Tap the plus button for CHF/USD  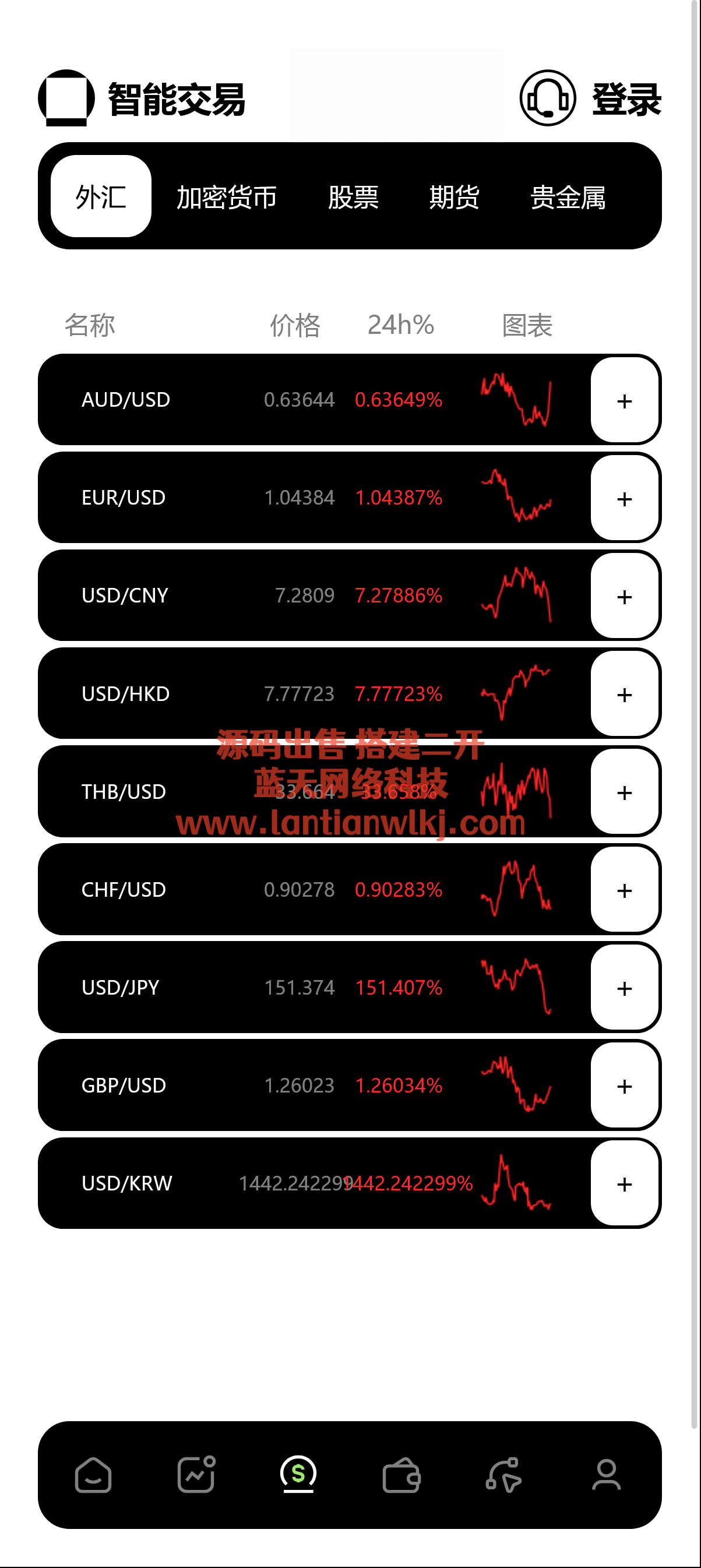click(x=624, y=890)
